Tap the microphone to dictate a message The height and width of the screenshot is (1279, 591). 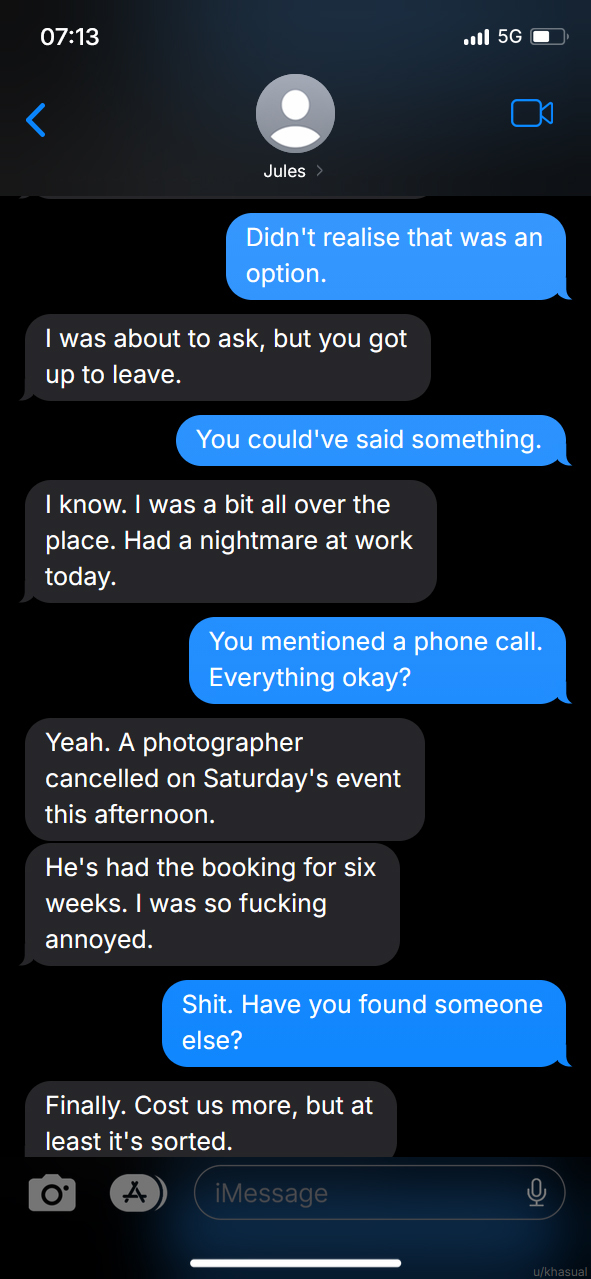[537, 1192]
